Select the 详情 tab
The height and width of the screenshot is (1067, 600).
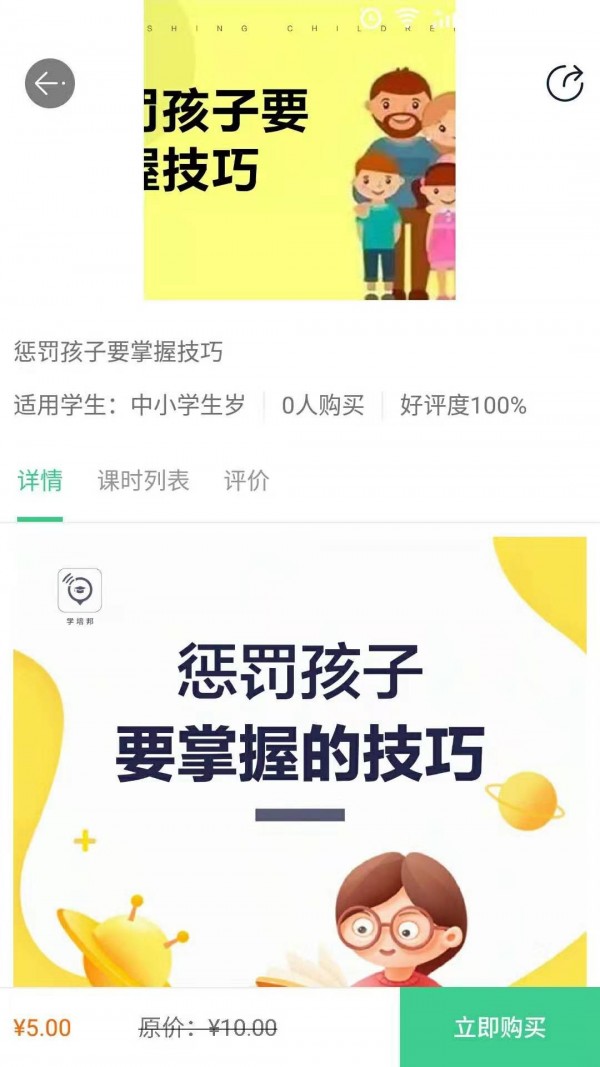click(x=40, y=481)
